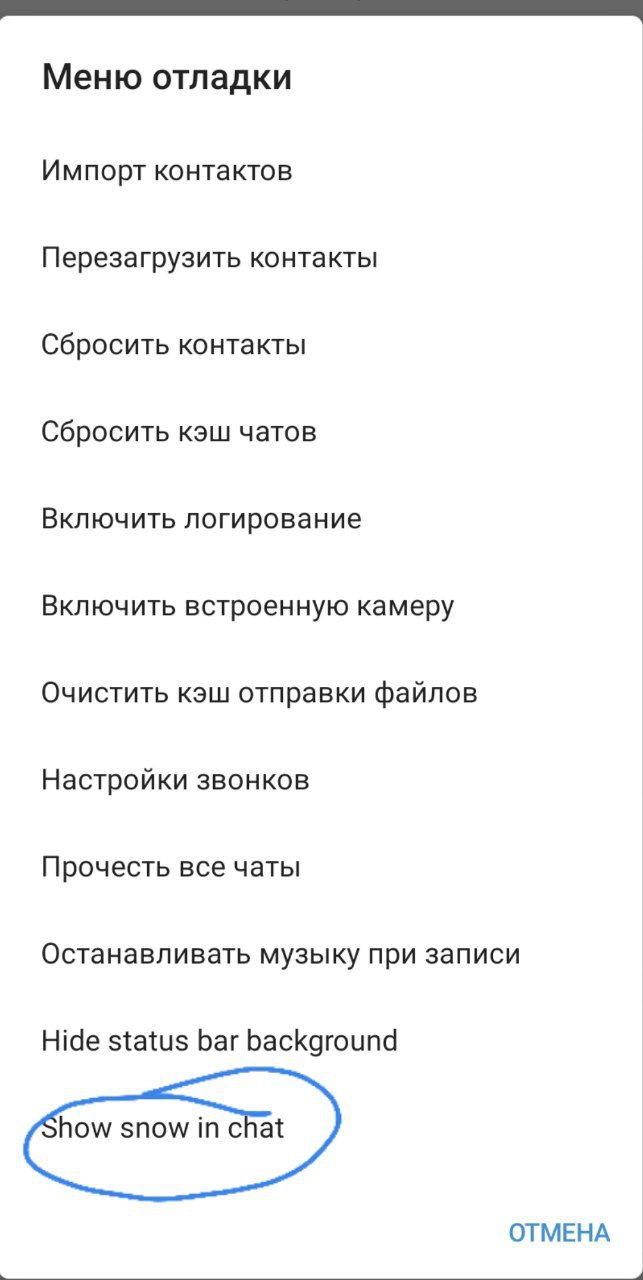Dismiss dialog with ОТМЕНА
This screenshot has height=1280, width=643.
tap(558, 1233)
